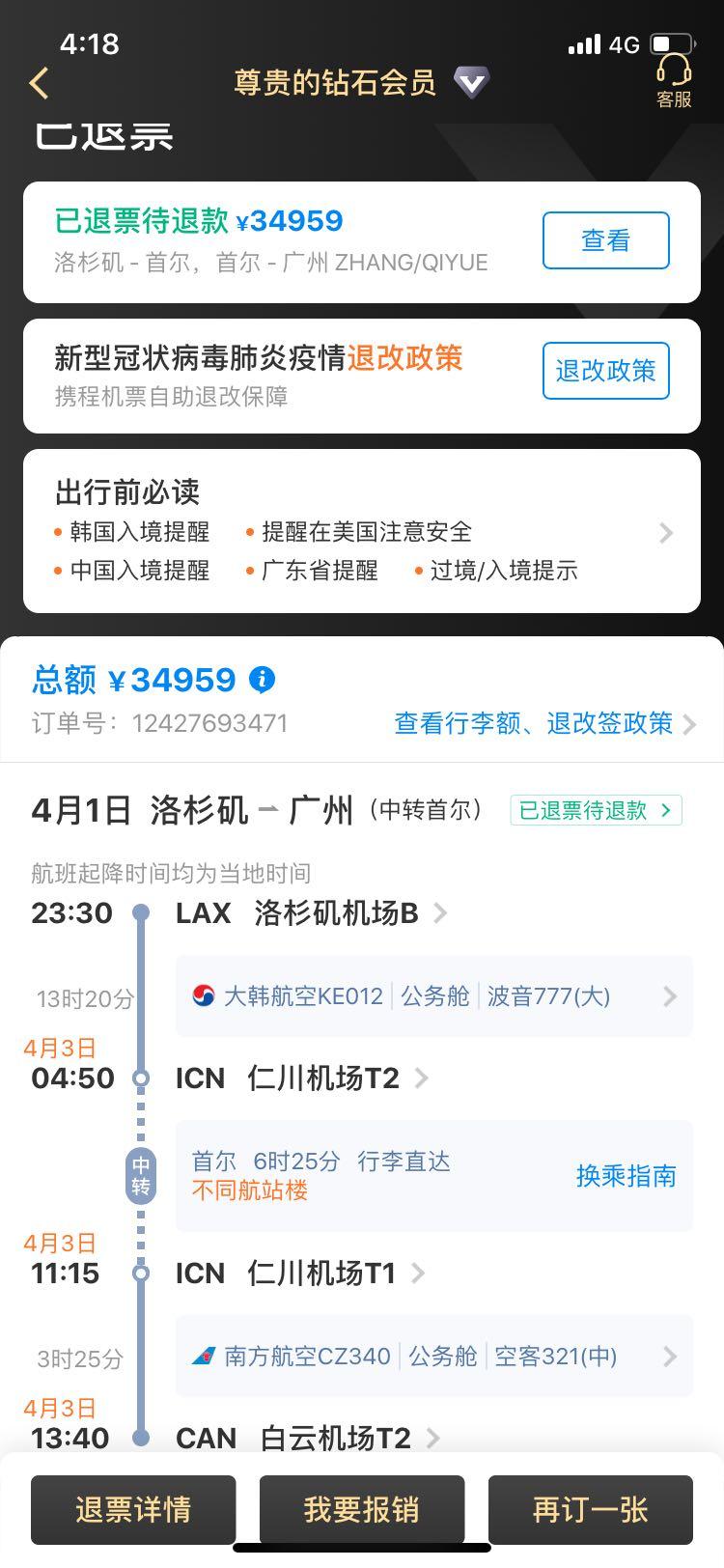Viewport: 724px width, 1568px height.
Task: Open the 退改政策 policy button
Action: [x=605, y=371]
